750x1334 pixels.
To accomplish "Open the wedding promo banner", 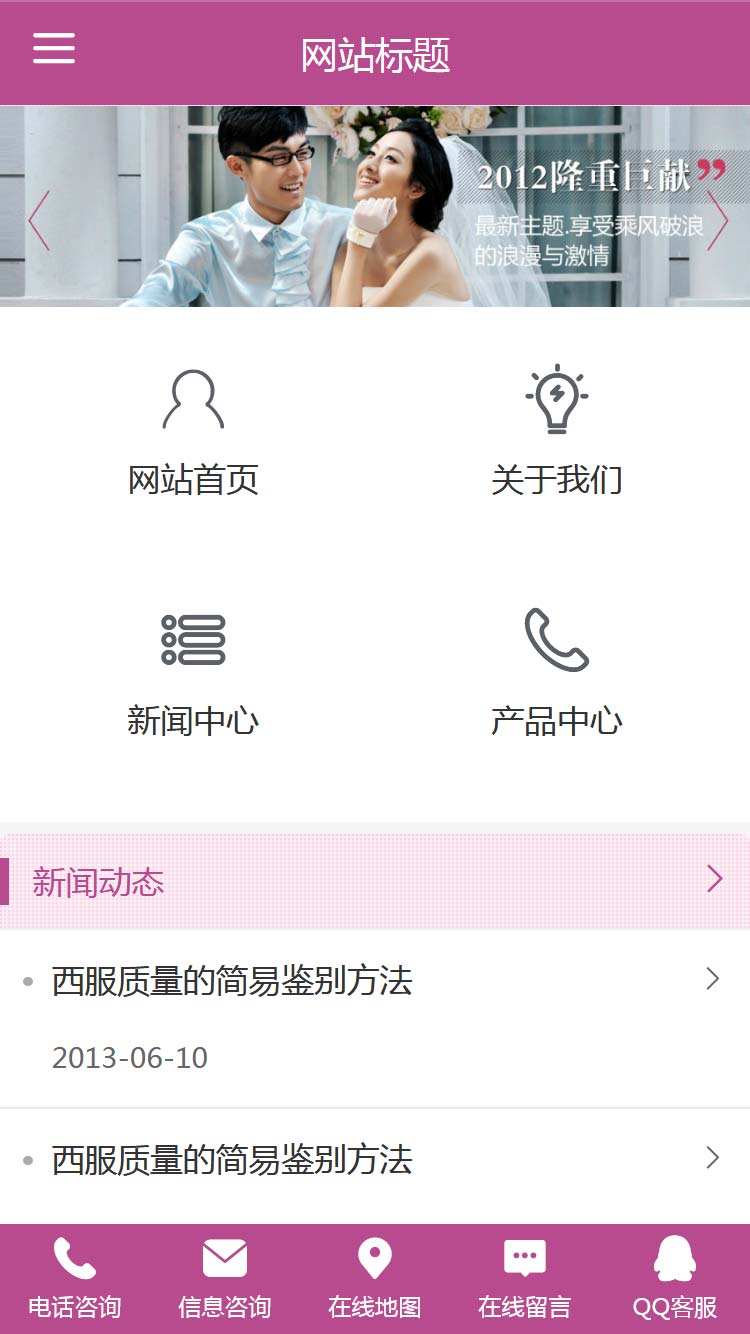I will pos(375,206).
